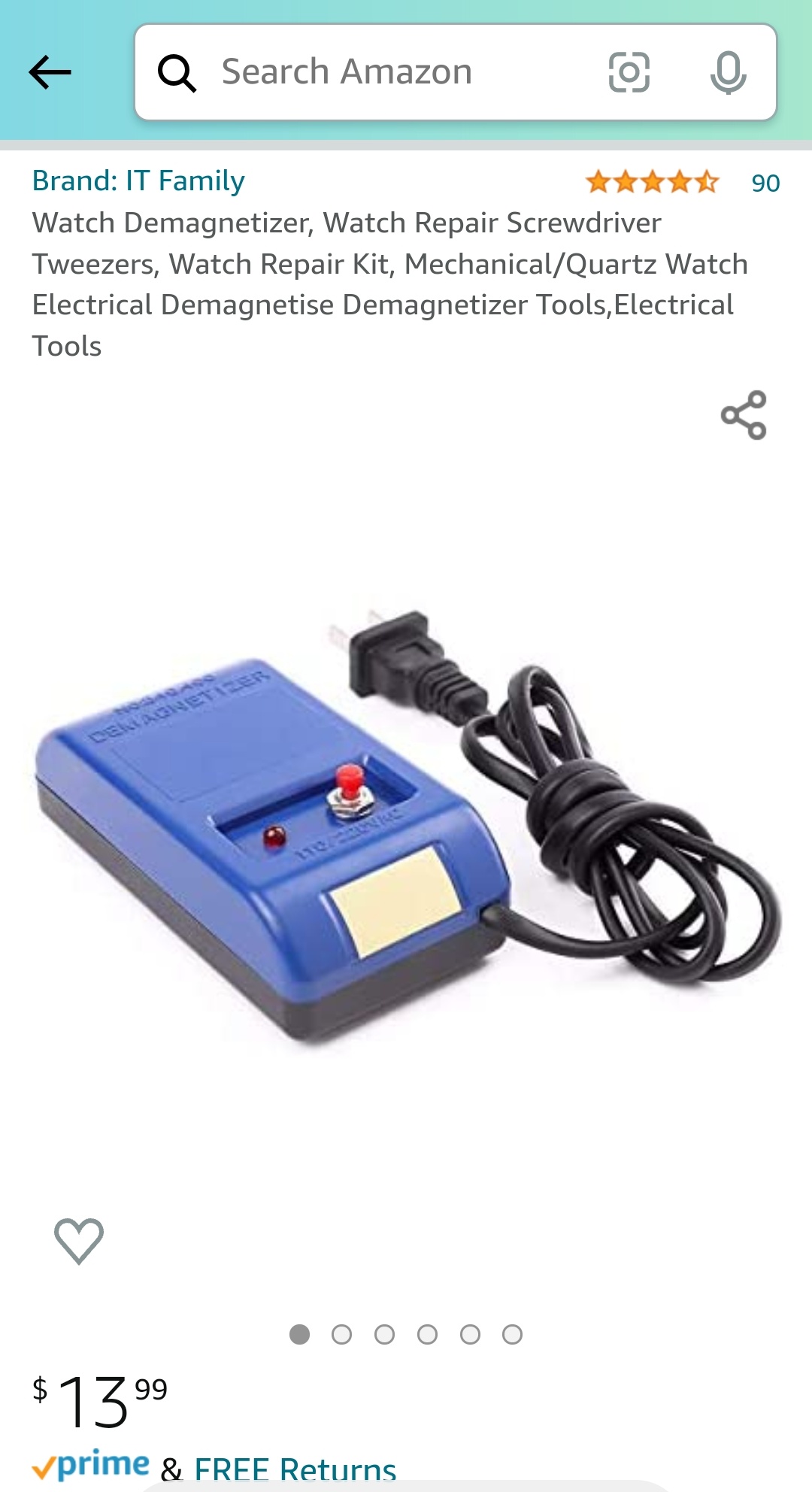Image resolution: width=812 pixels, height=1492 pixels.
Task: View the 90 customer ratings
Action: (x=765, y=183)
